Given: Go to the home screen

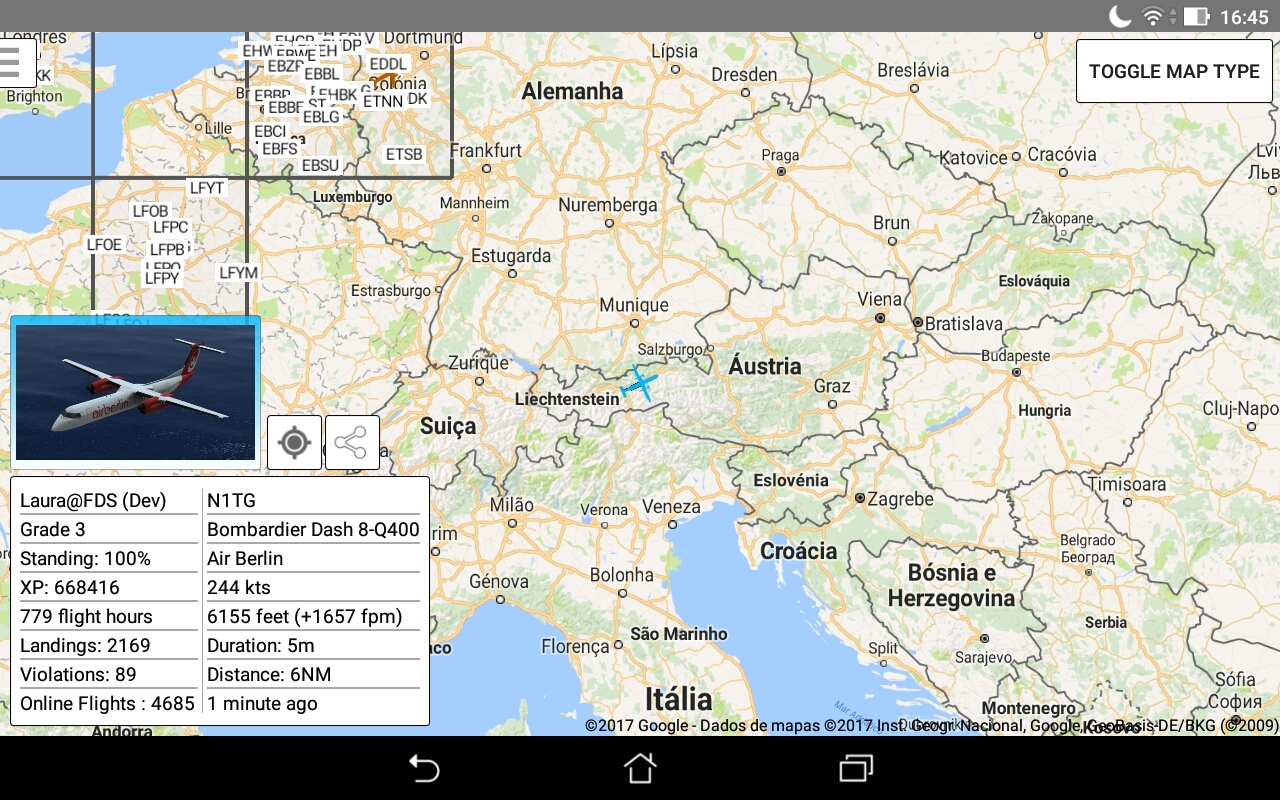Looking at the screenshot, I should [x=640, y=768].
